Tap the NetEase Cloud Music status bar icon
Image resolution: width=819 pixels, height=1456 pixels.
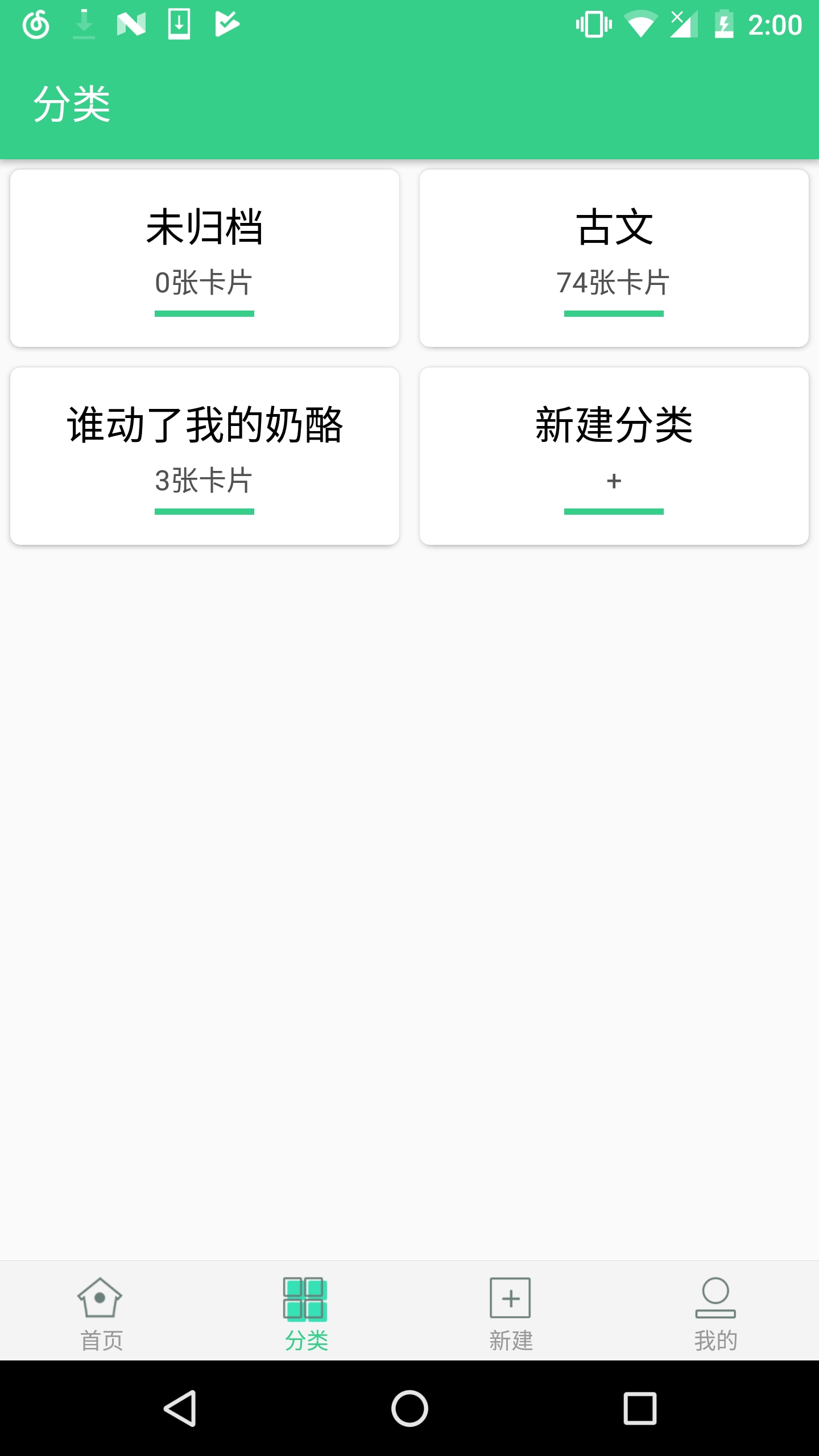click(35, 24)
